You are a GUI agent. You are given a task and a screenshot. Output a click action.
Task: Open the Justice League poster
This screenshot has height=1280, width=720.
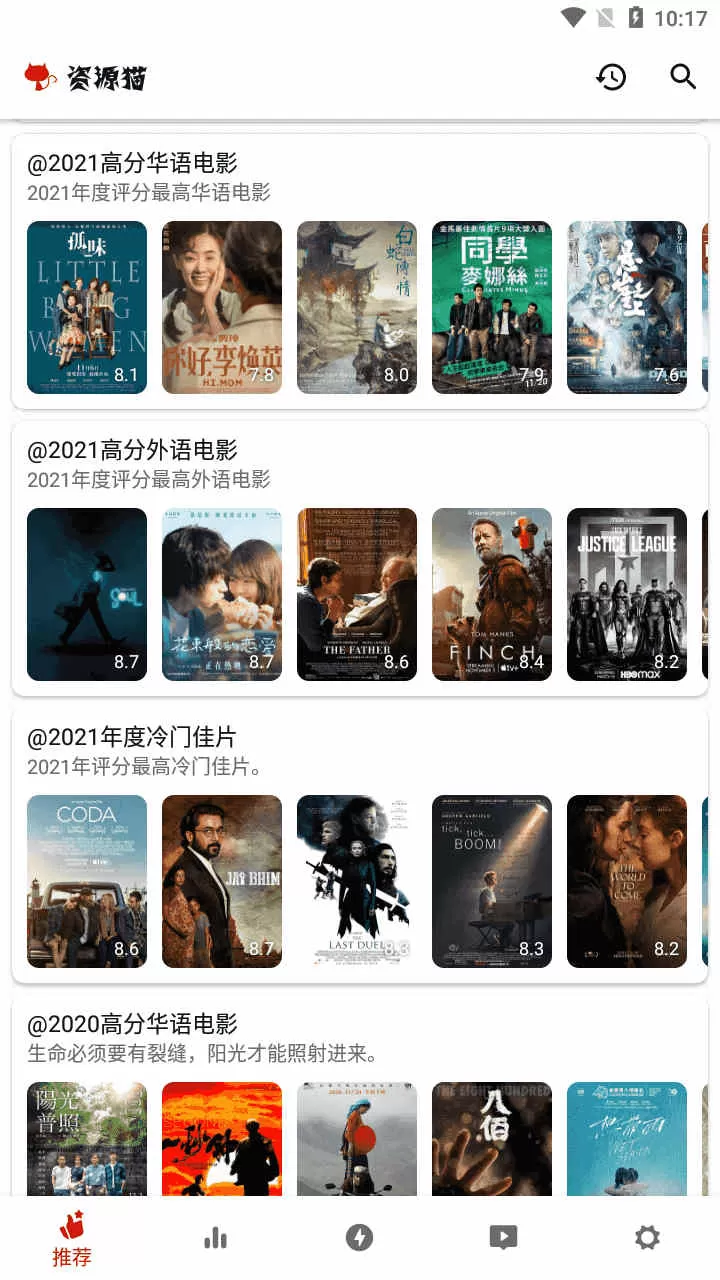coord(627,594)
